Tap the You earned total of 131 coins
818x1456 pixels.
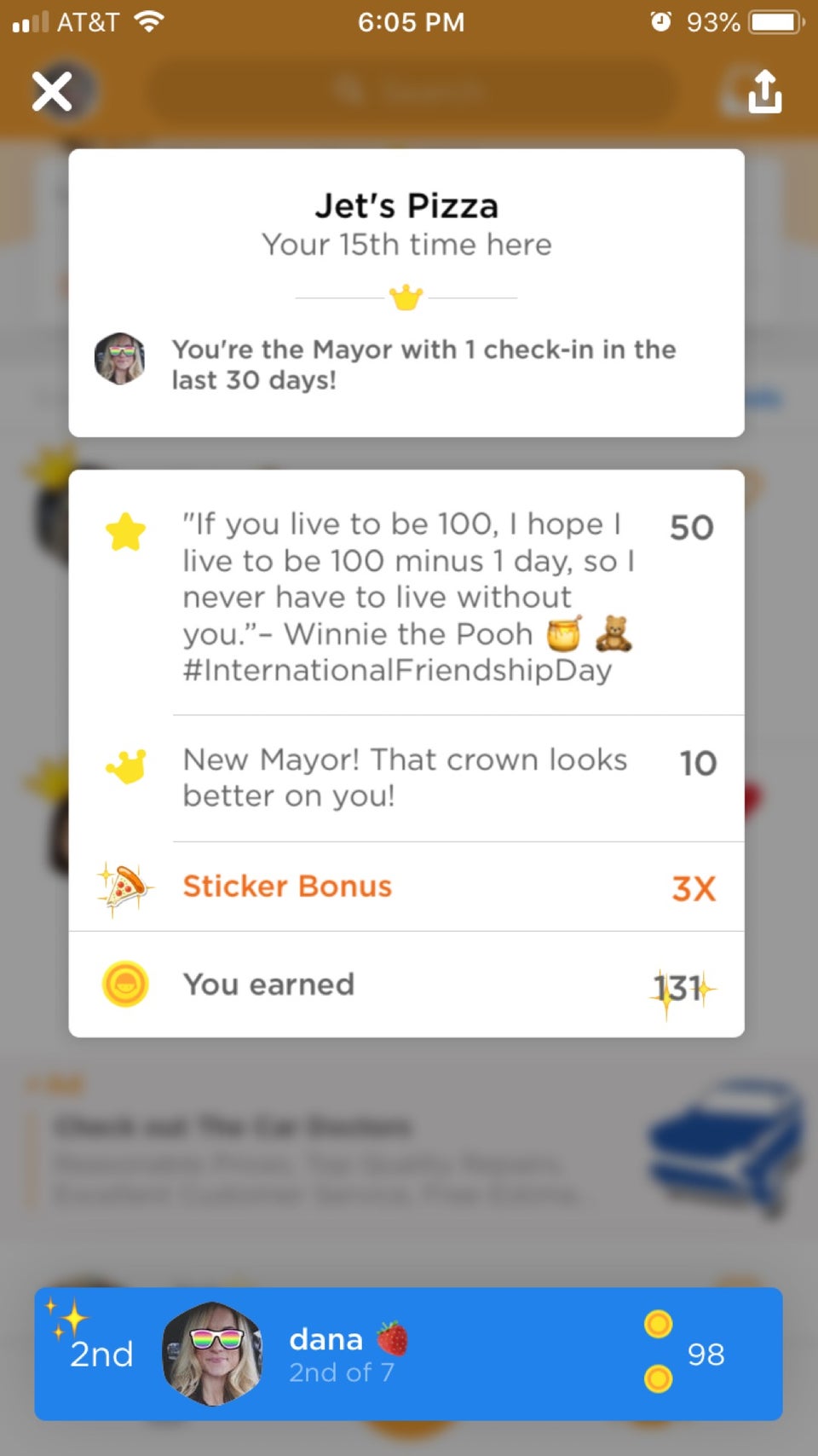[x=677, y=987]
